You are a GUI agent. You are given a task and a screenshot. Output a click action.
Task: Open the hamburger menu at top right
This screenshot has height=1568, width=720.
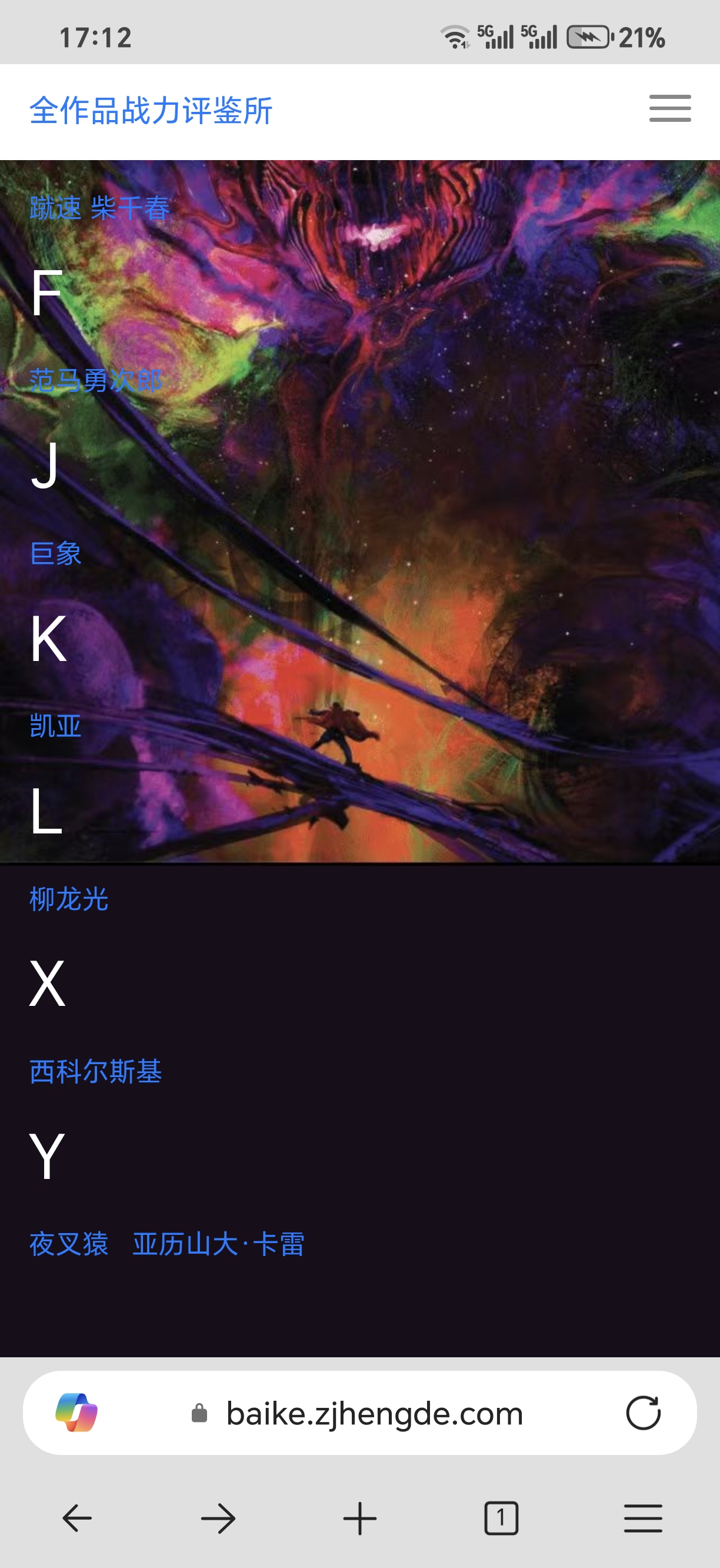(669, 108)
